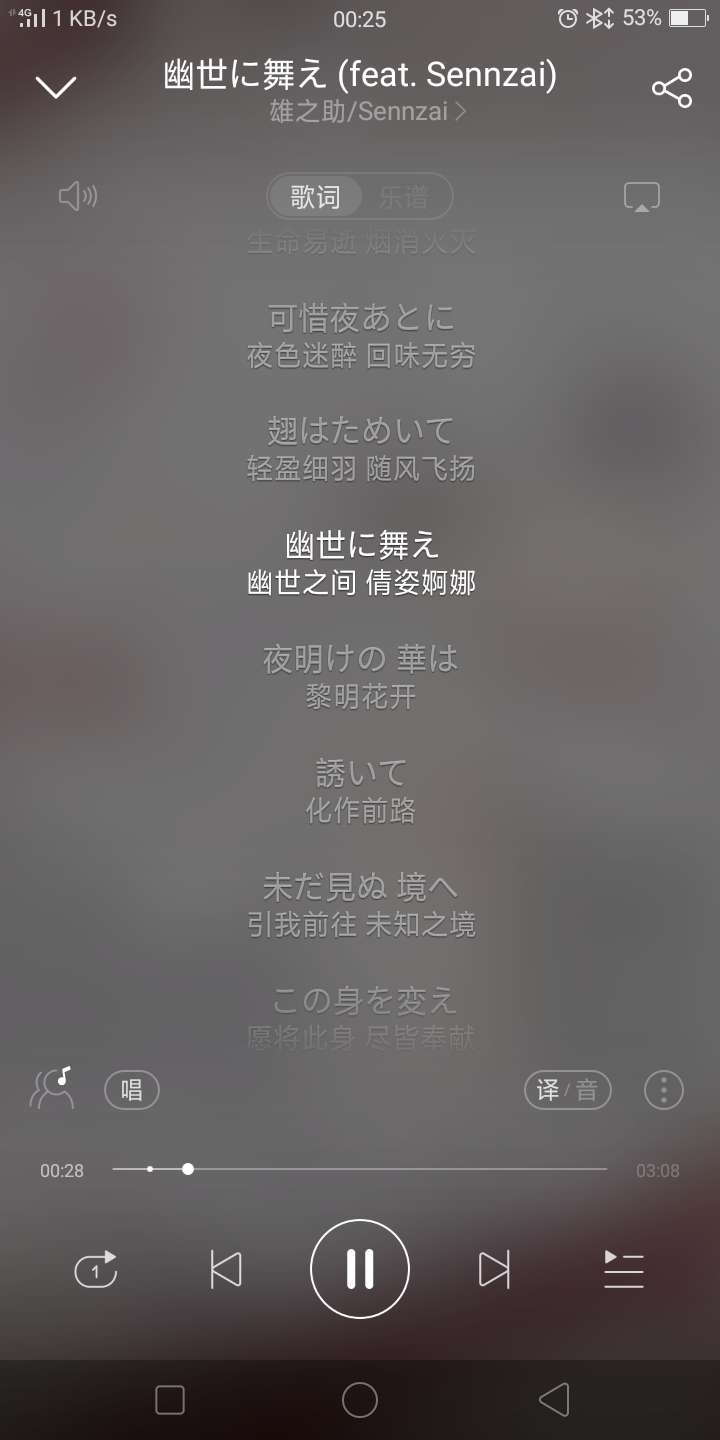720x1440 pixels.
Task: Seek along the playback progress bar
Action: (x=360, y=1169)
